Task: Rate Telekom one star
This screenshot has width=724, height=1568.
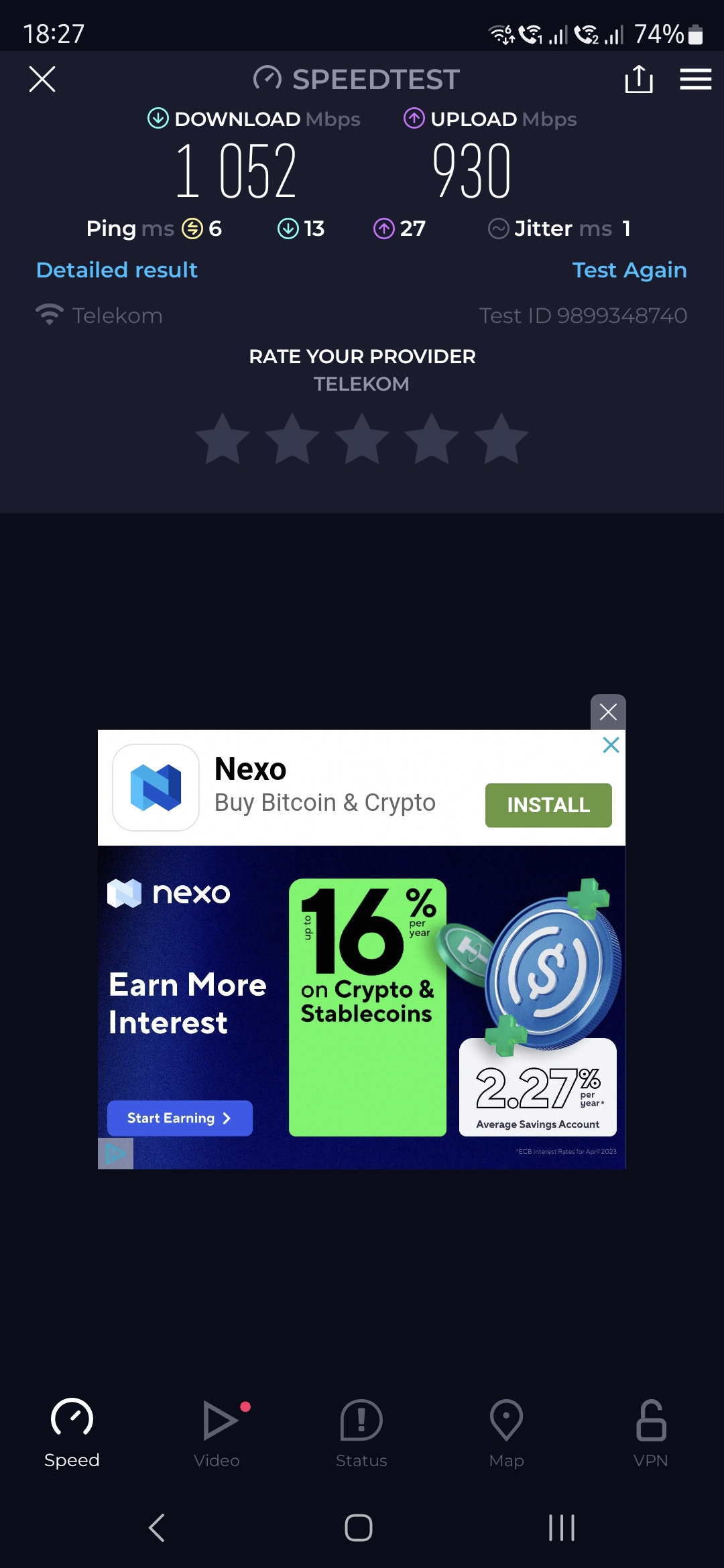Action: [x=223, y=439]
